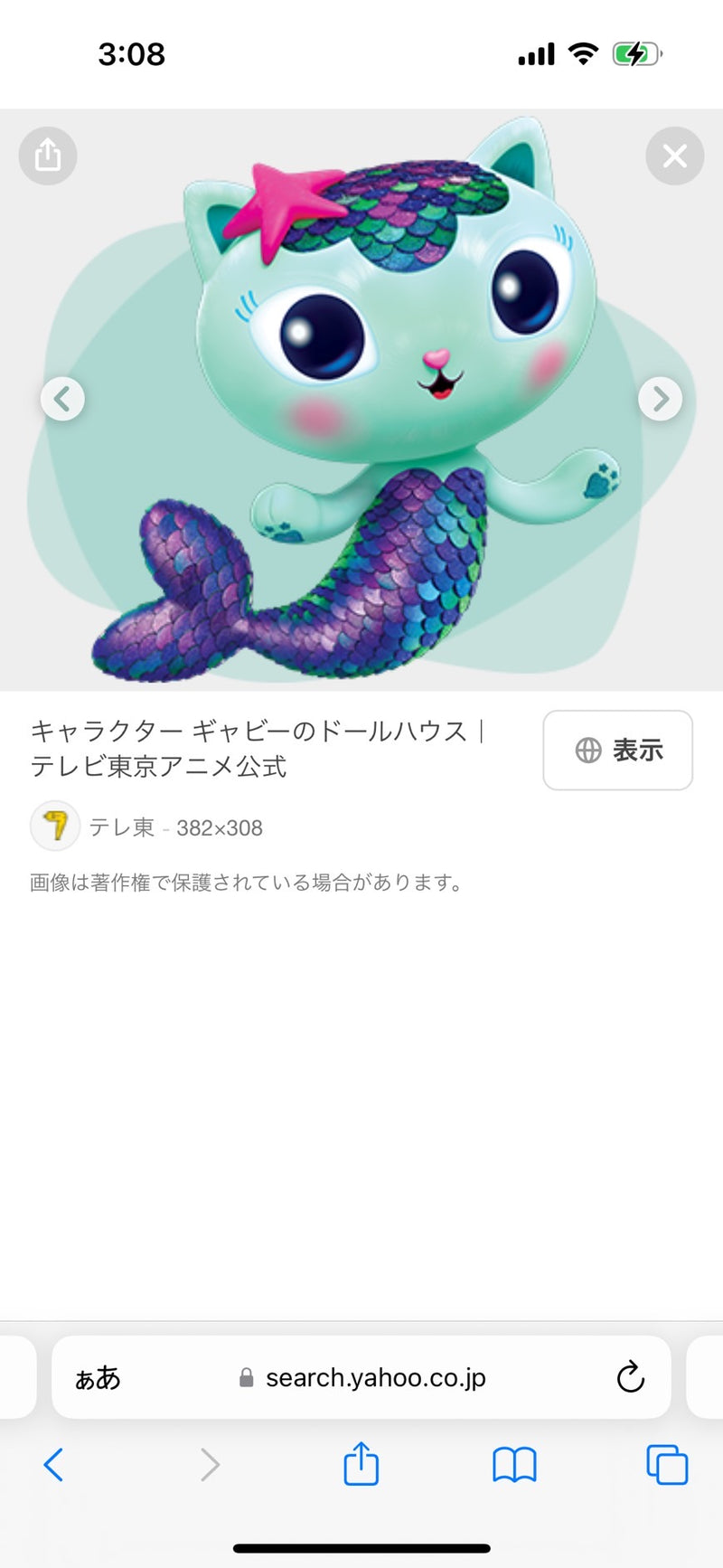This screenshot has height=1568, width=723.
Task: Tap the Wi-Fi indicator in the status bar
Action: pyautogui.click(x=584, y=54)
